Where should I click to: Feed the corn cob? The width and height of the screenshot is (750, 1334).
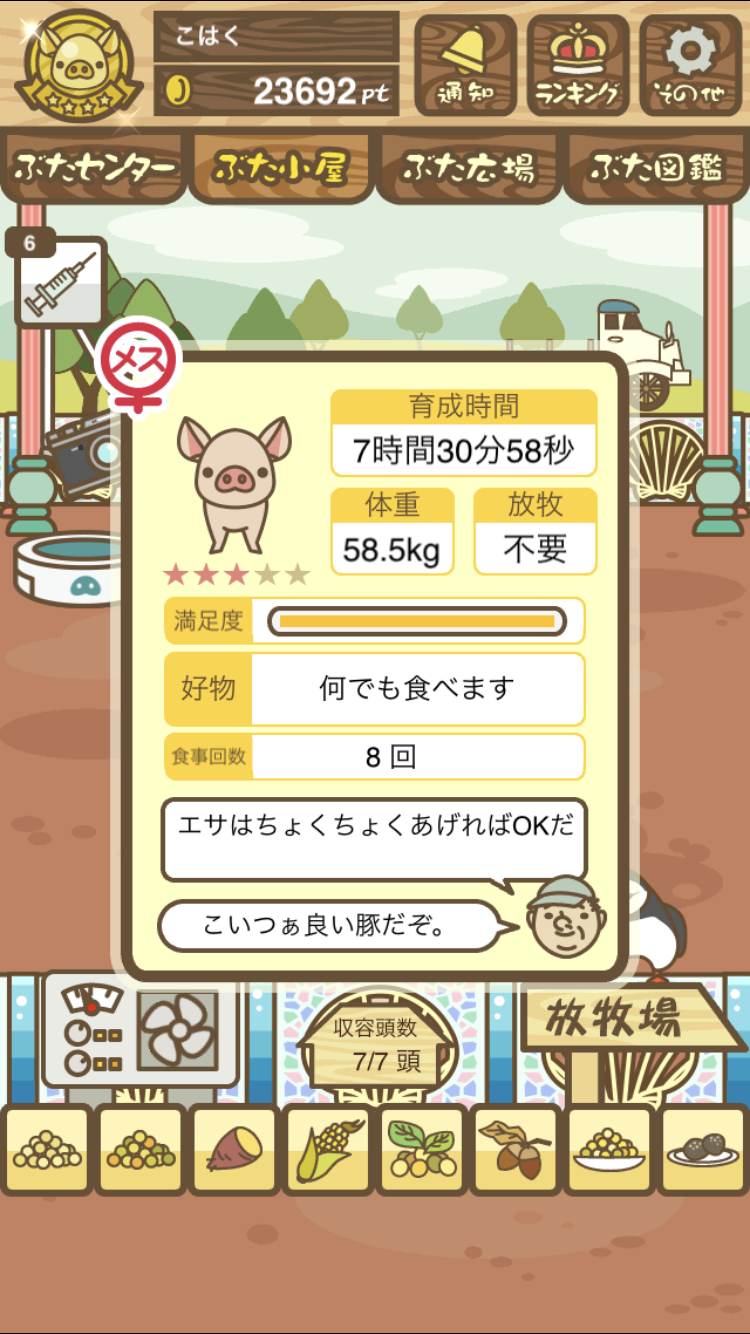point(328,1149)
